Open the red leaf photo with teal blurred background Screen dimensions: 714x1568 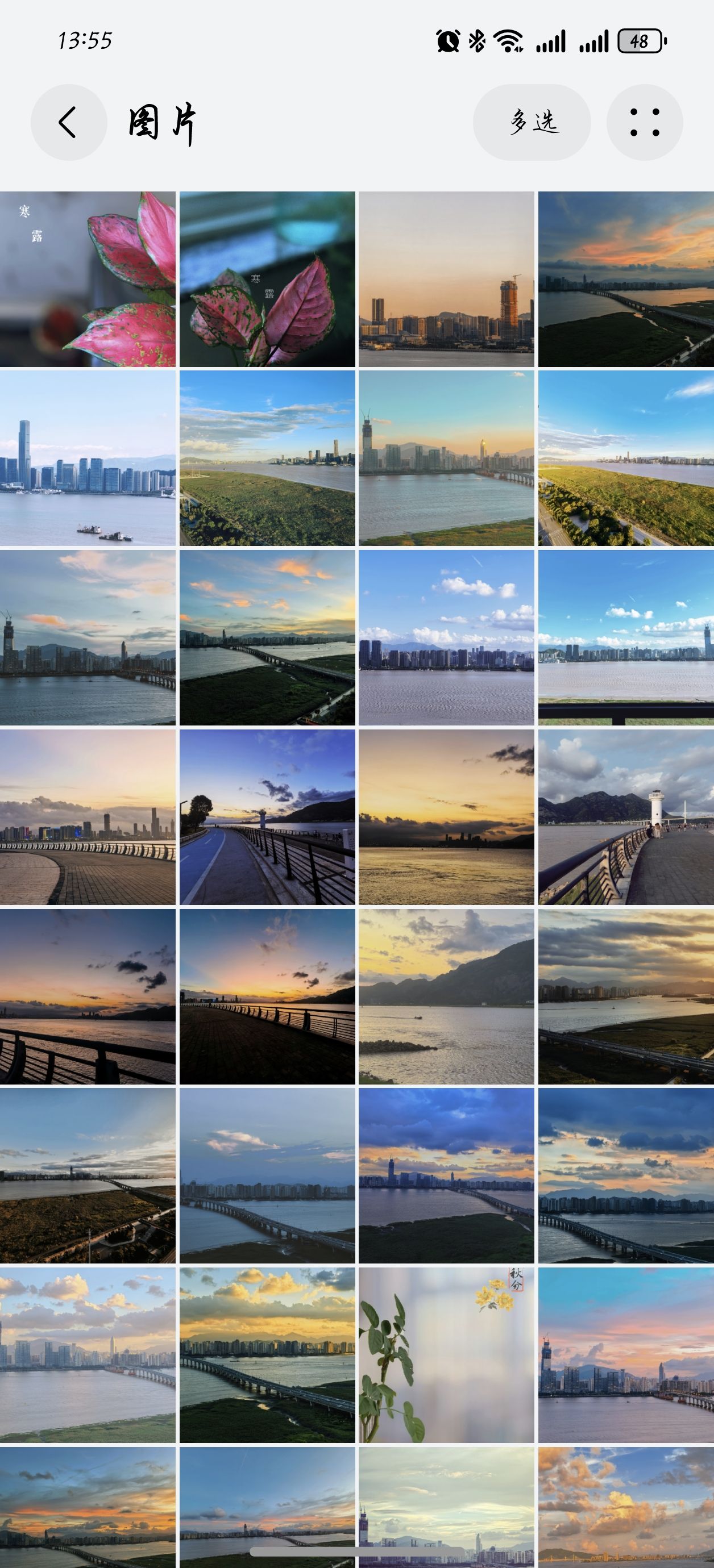click(267, 280)
